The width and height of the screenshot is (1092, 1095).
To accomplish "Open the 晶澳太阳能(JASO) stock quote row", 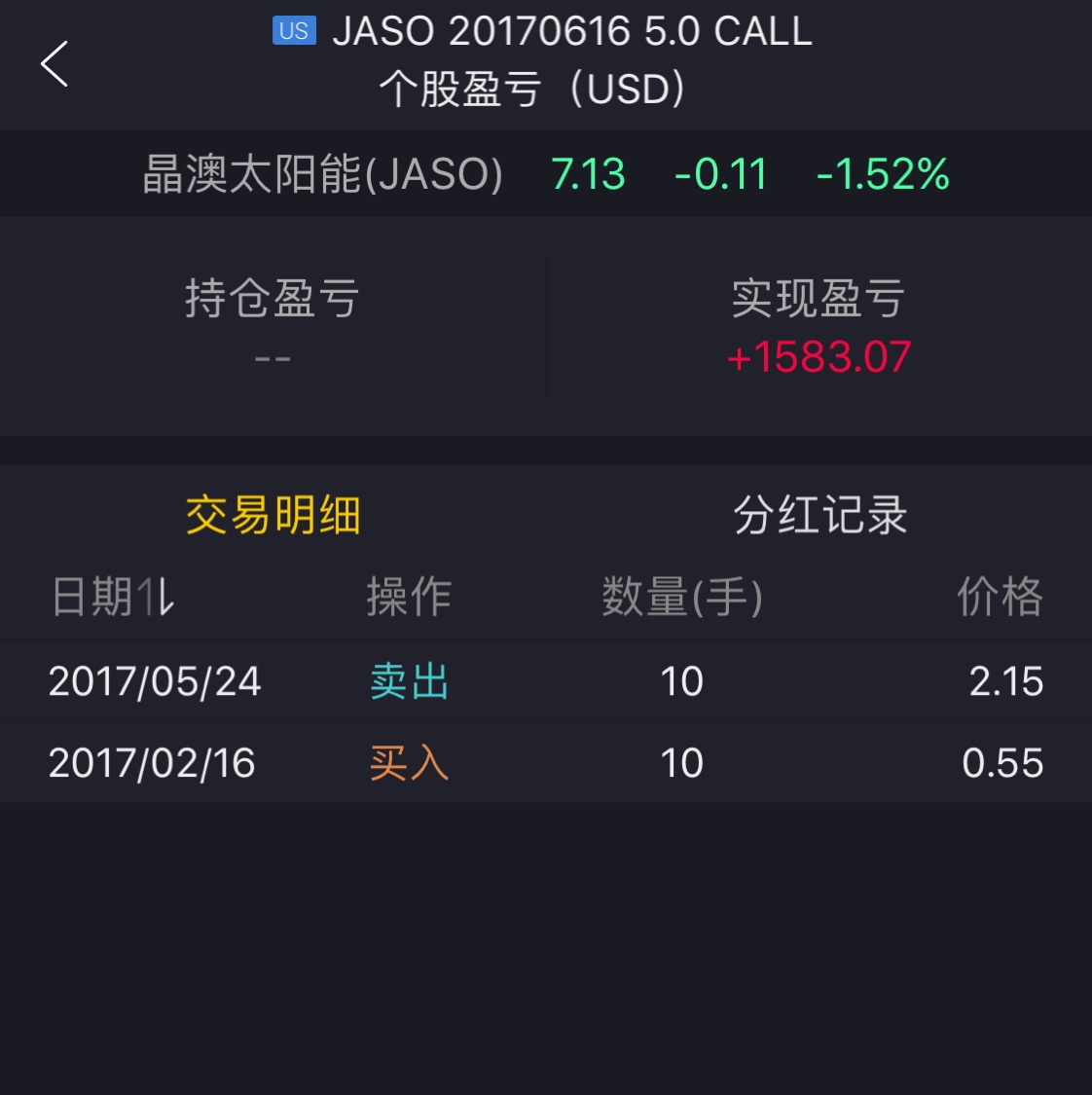I will tap(545, 174).
